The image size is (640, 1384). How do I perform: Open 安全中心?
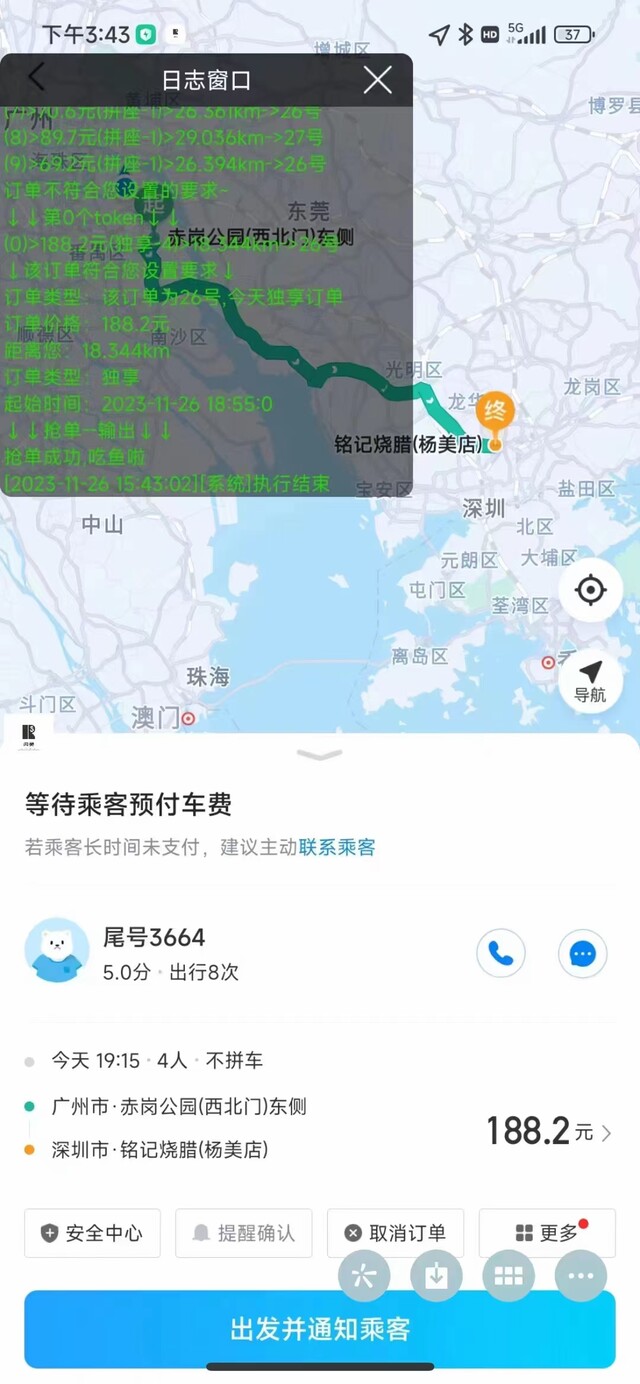(x=92, y=1233)
